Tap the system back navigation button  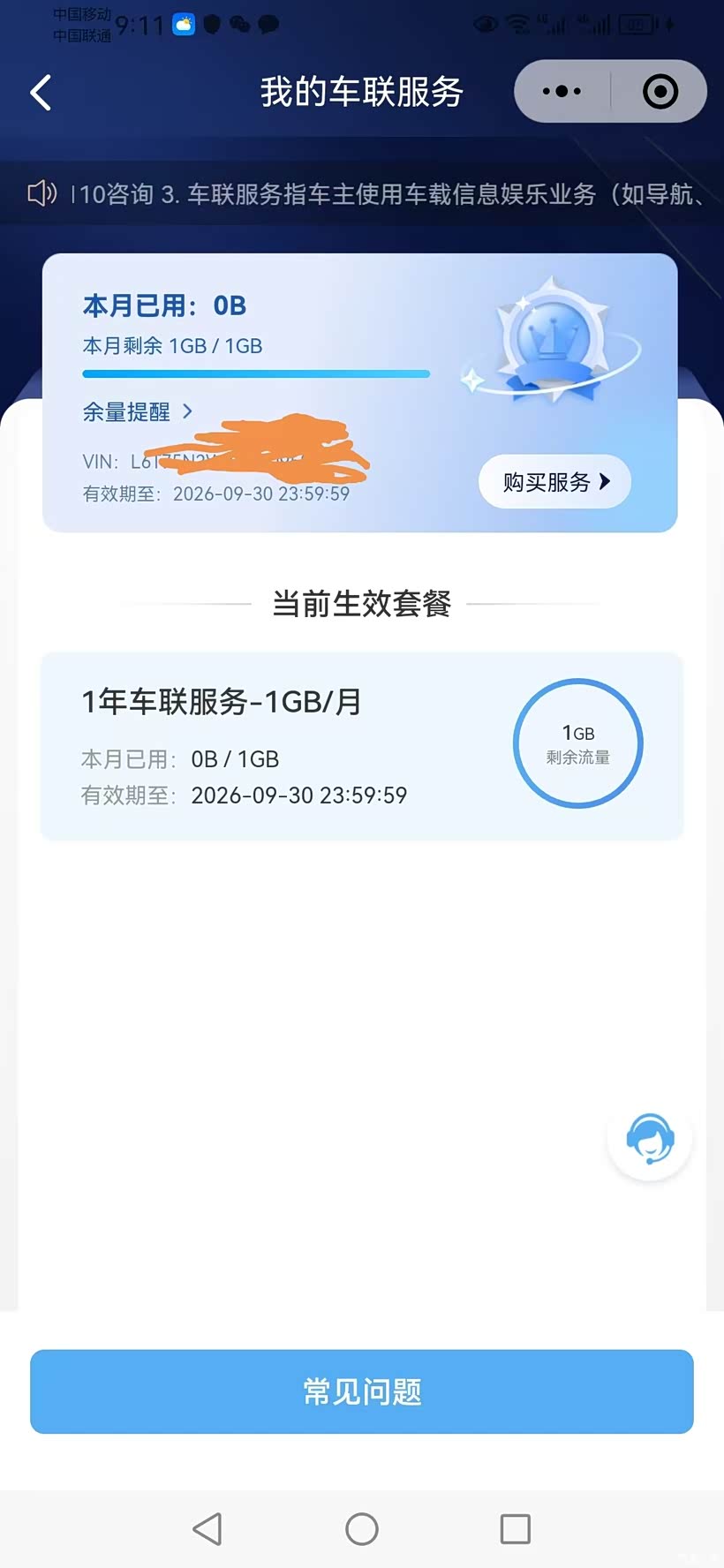(207, 1529)
